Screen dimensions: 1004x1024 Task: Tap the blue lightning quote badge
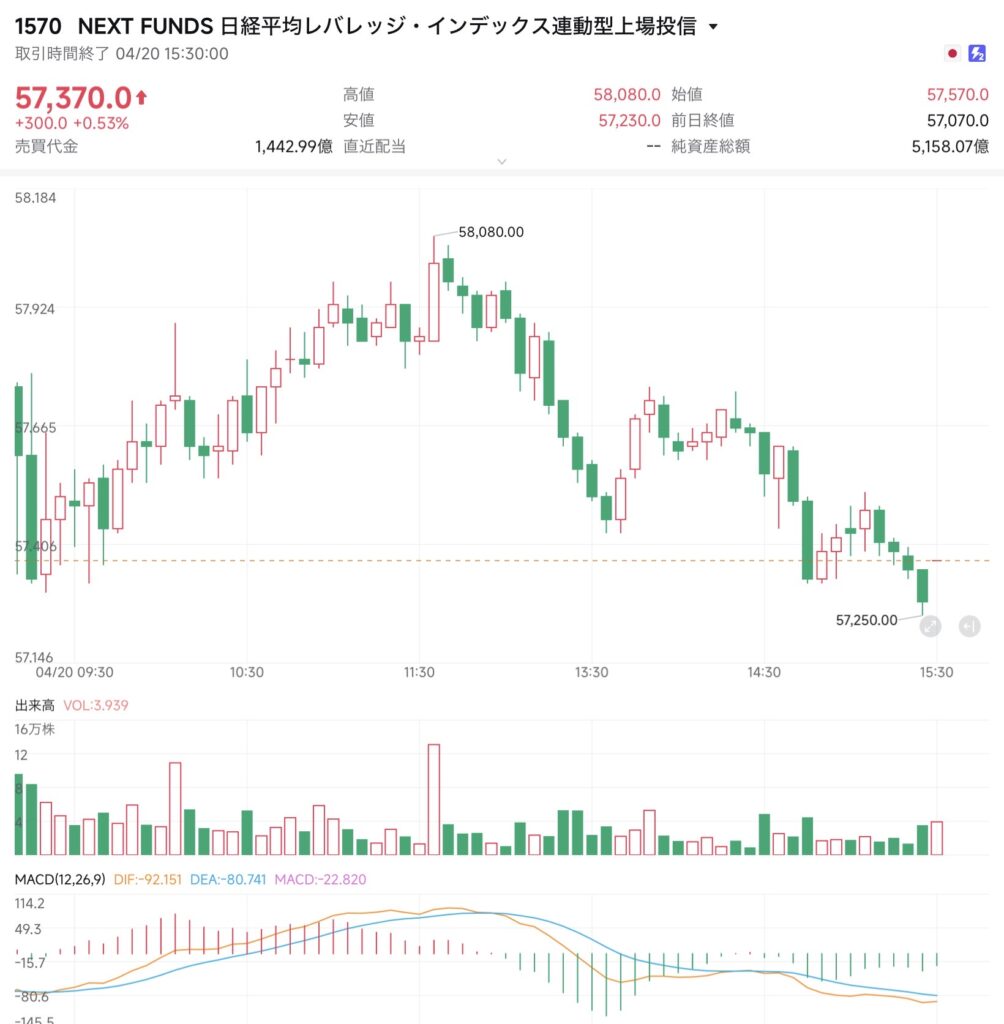click(977, 53)
